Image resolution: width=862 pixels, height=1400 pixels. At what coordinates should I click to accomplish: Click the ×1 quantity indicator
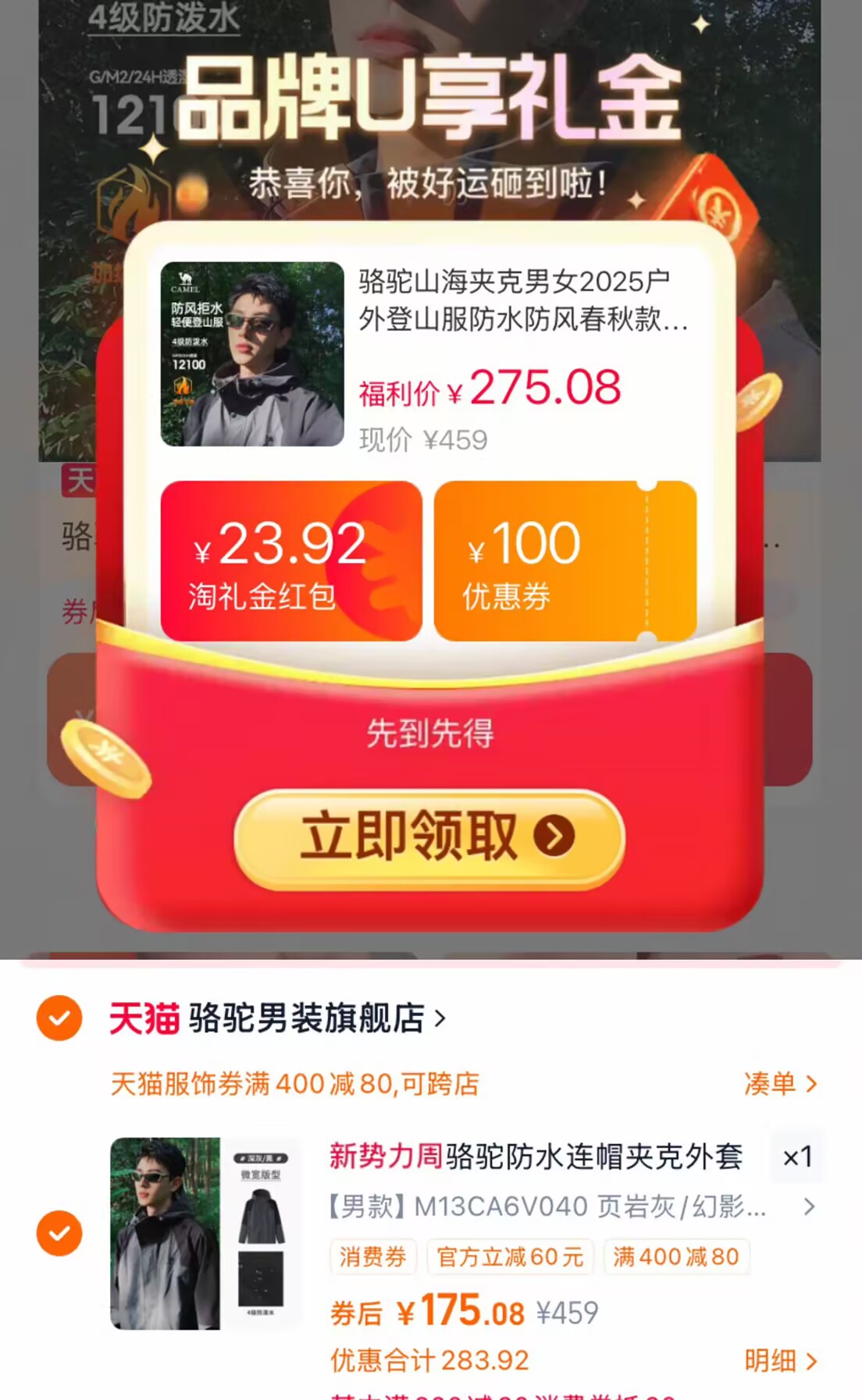click(x=797, y=1158)
